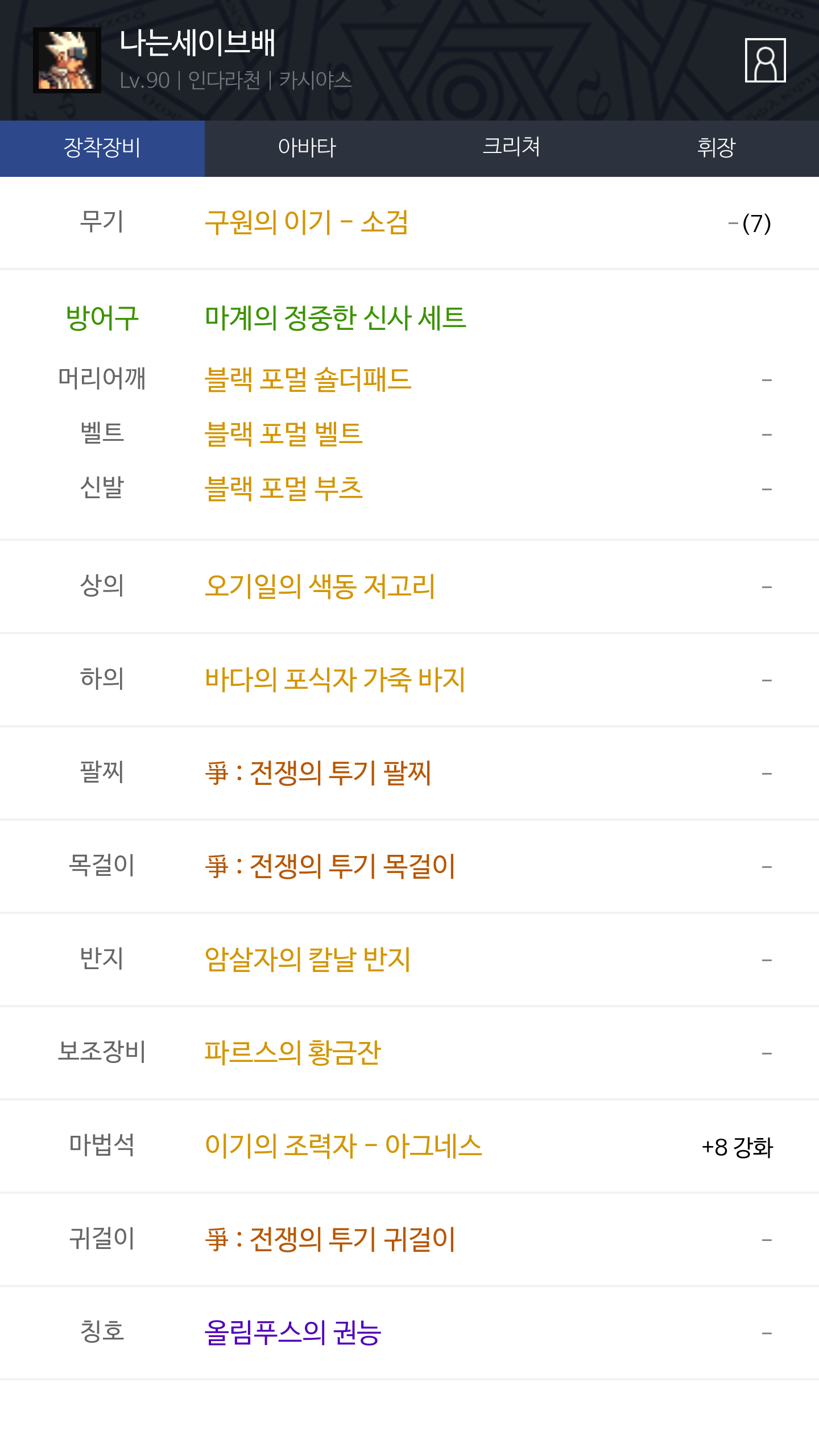
Task: Select the 장착장비 tab
Action: [x=102, y=148]
